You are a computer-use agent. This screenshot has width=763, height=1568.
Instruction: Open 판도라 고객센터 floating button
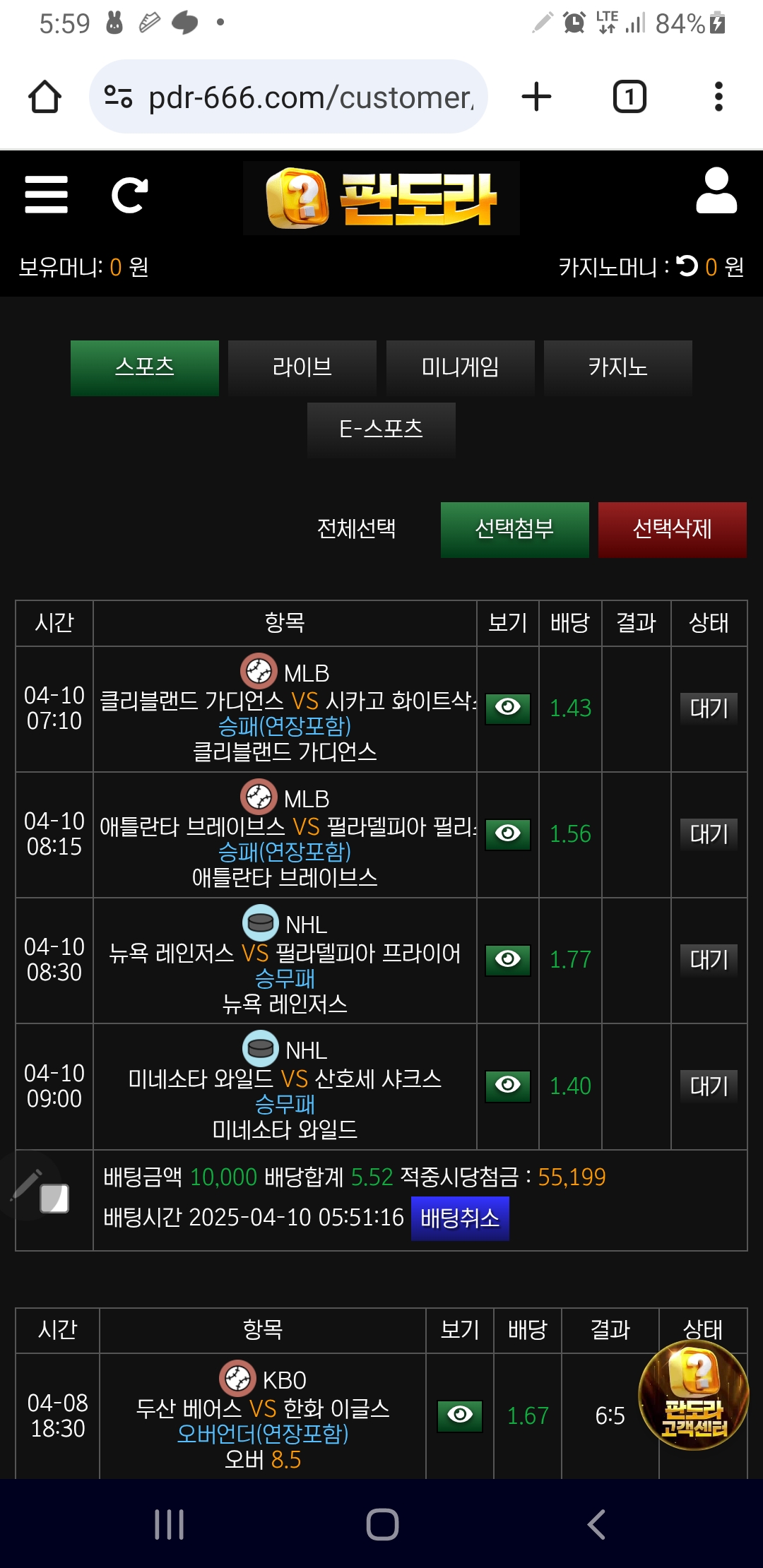[694, 1395]
